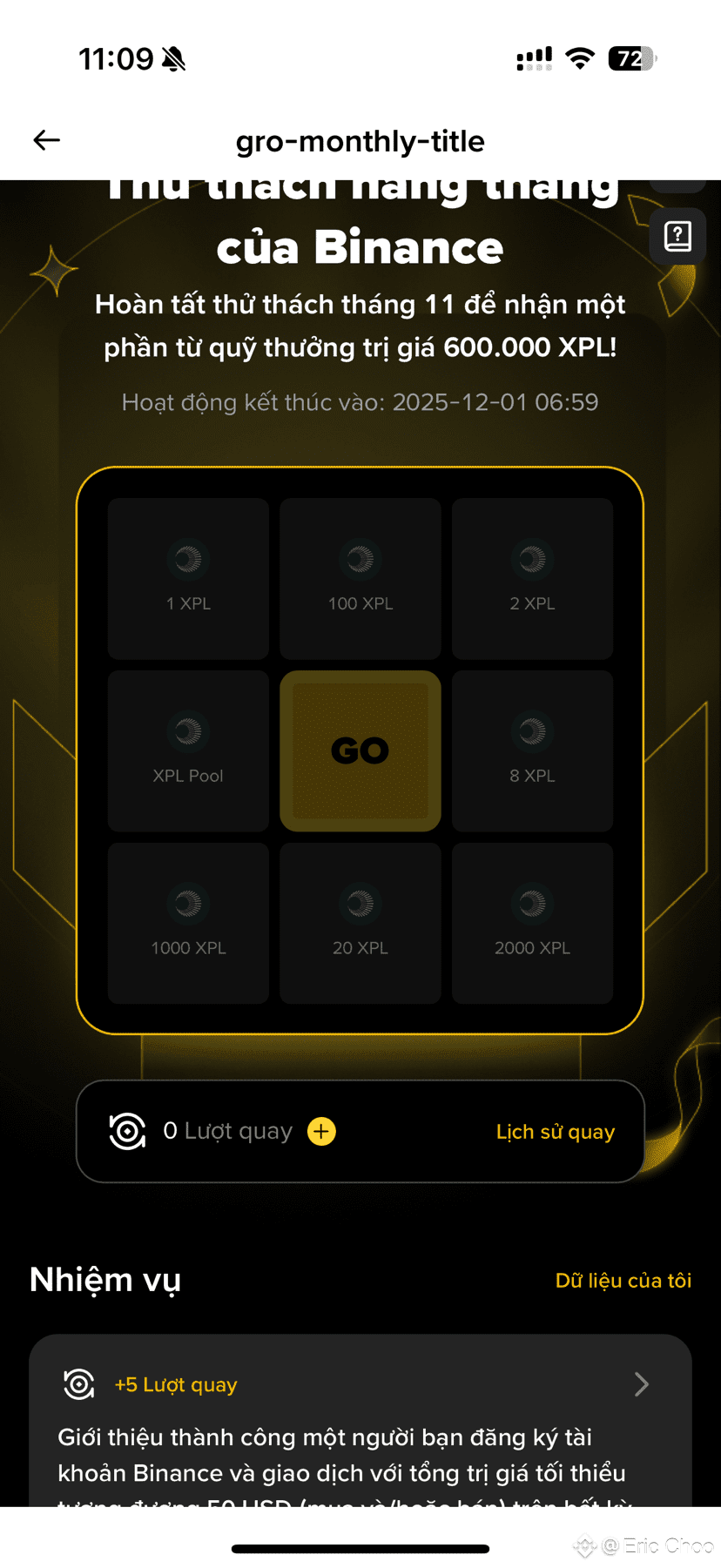Go back using the top arrow
The image size is (721, 1568).
[x=47, y=140]
